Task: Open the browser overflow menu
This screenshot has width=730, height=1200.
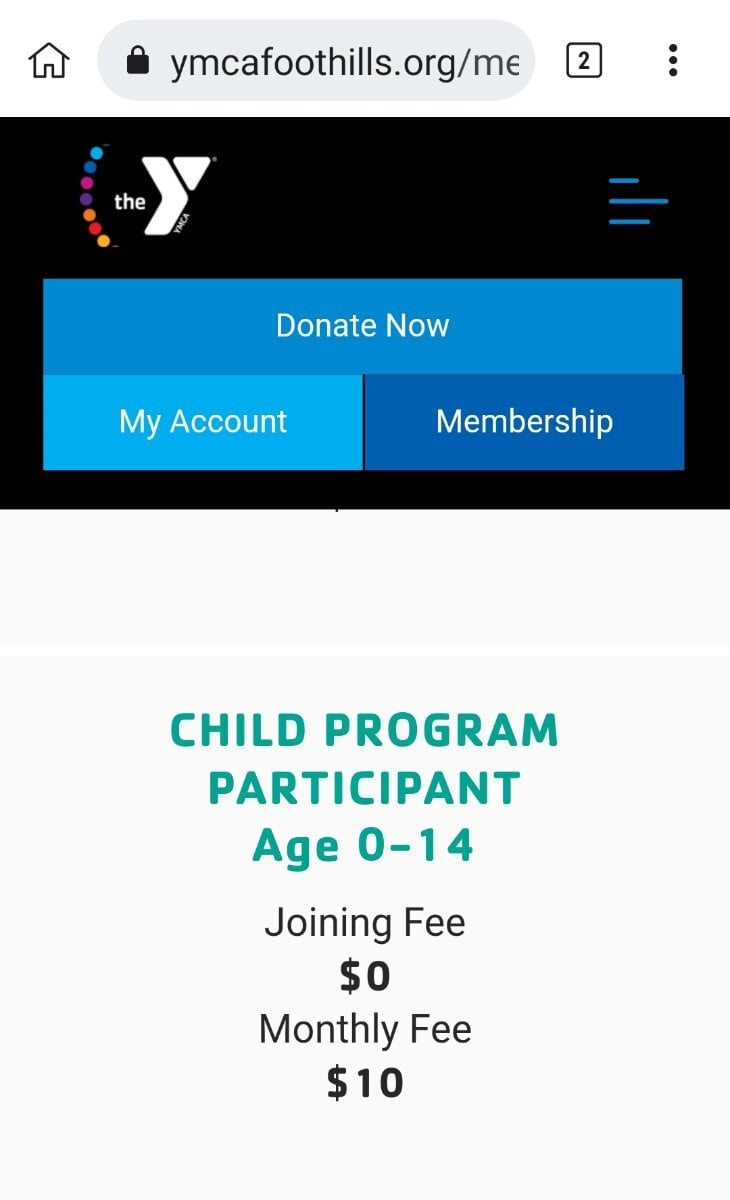Action: (x=673, y=61)
